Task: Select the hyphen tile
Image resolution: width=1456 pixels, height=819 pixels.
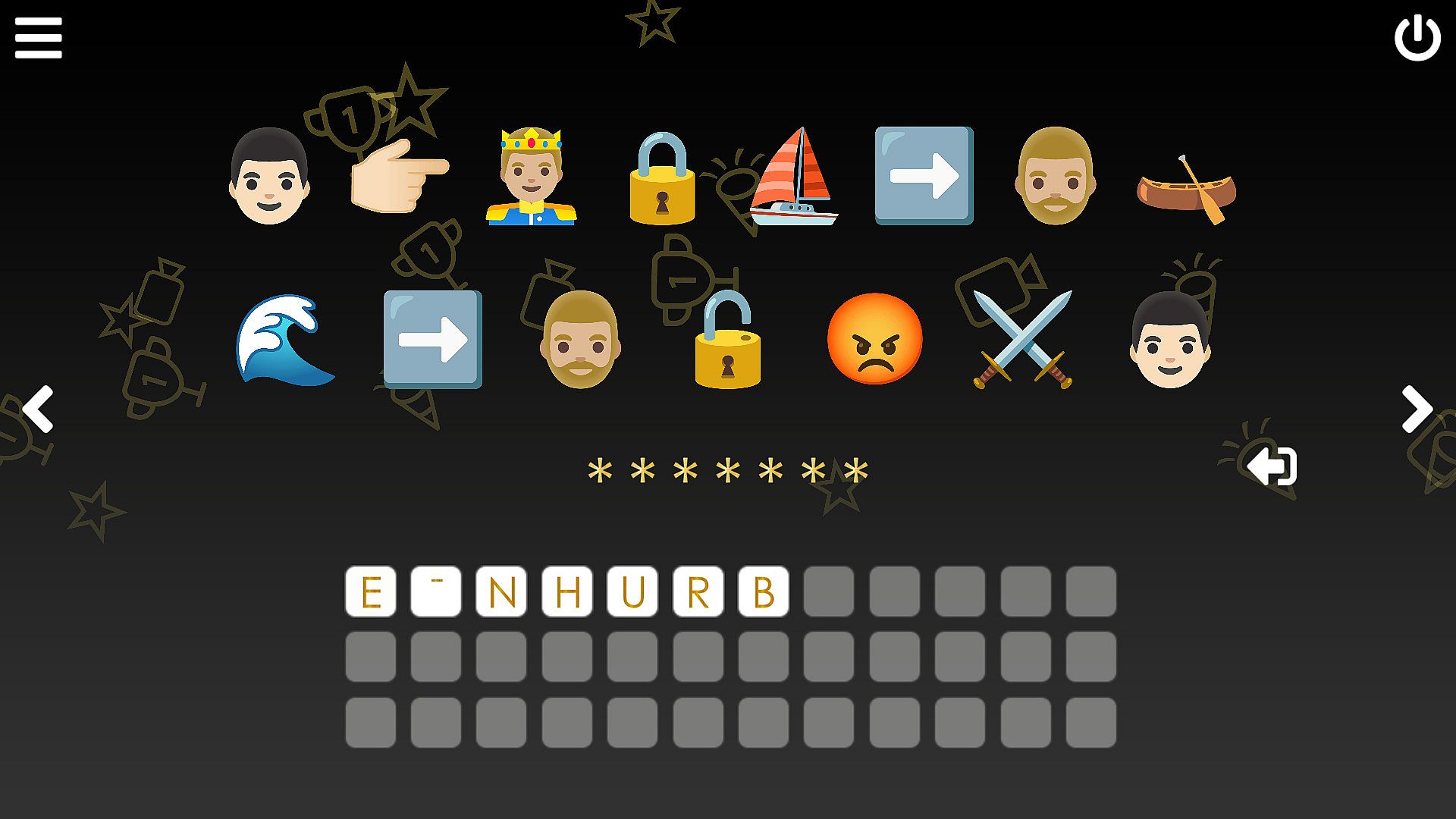Action: coord(436,591)
